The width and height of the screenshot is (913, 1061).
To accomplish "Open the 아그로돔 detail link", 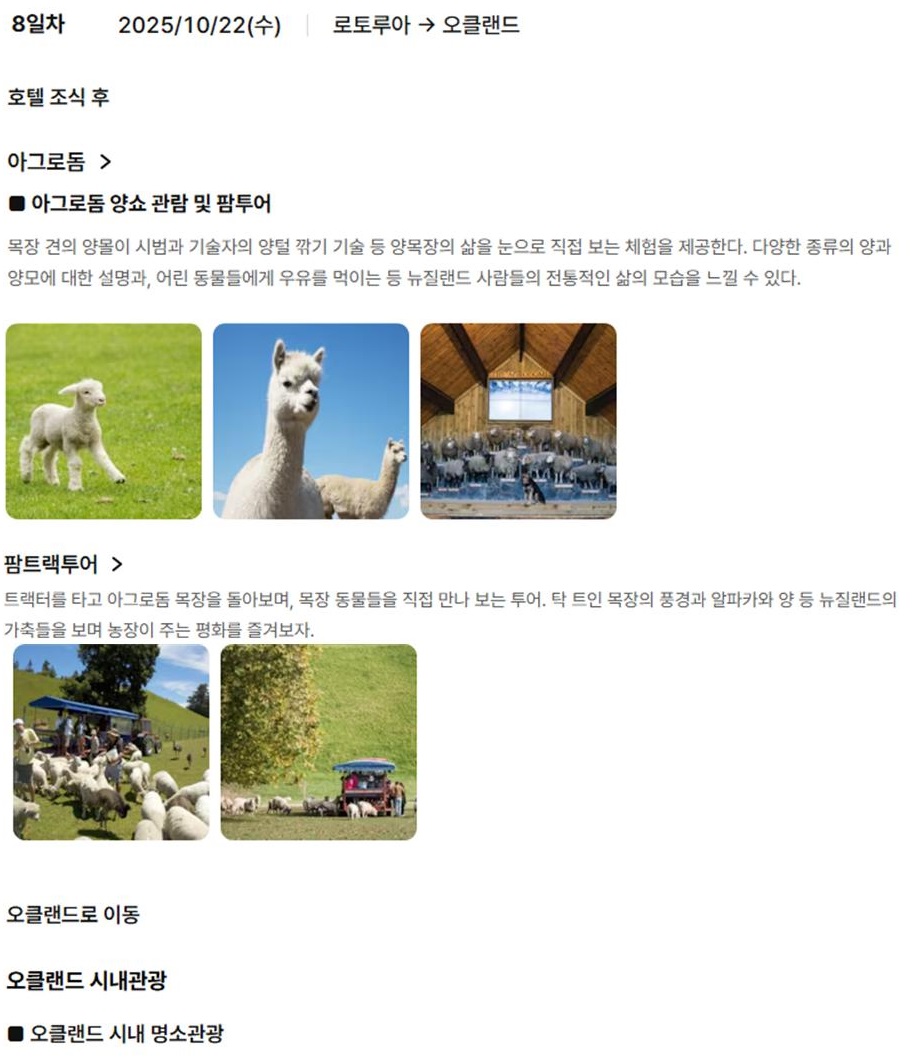I will [60, 162].
